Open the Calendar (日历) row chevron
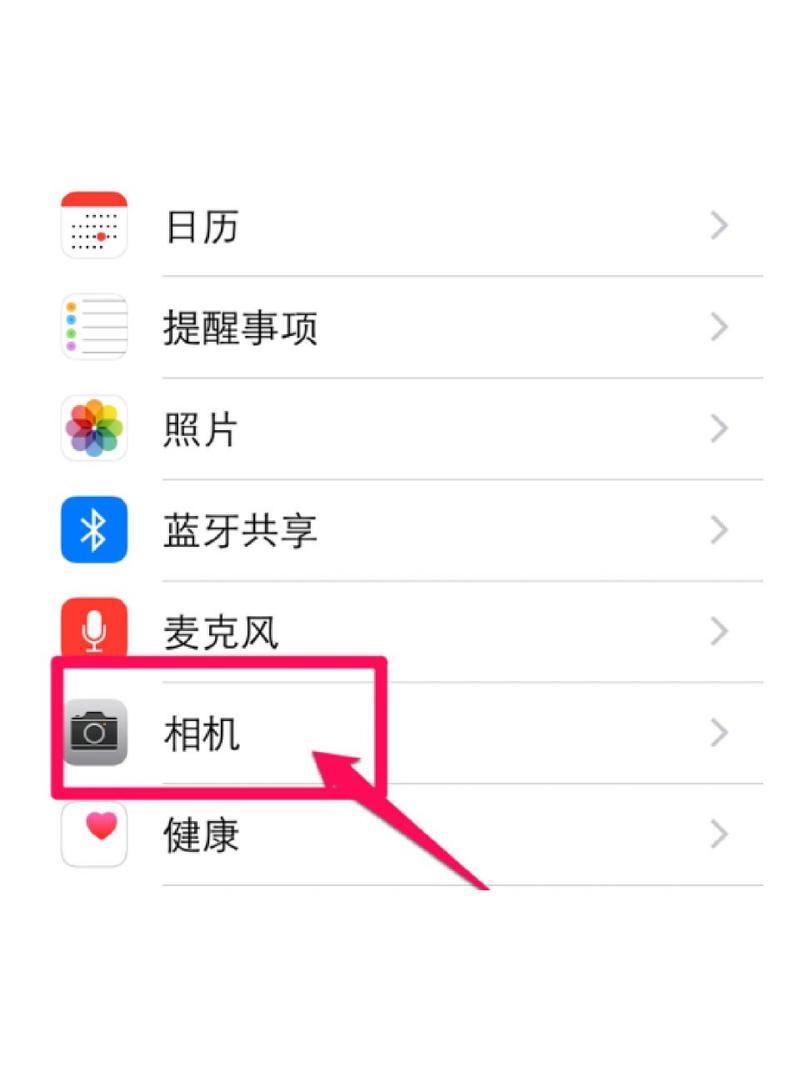The width and height of the screenshot is (800, 1067). (719, 226)
